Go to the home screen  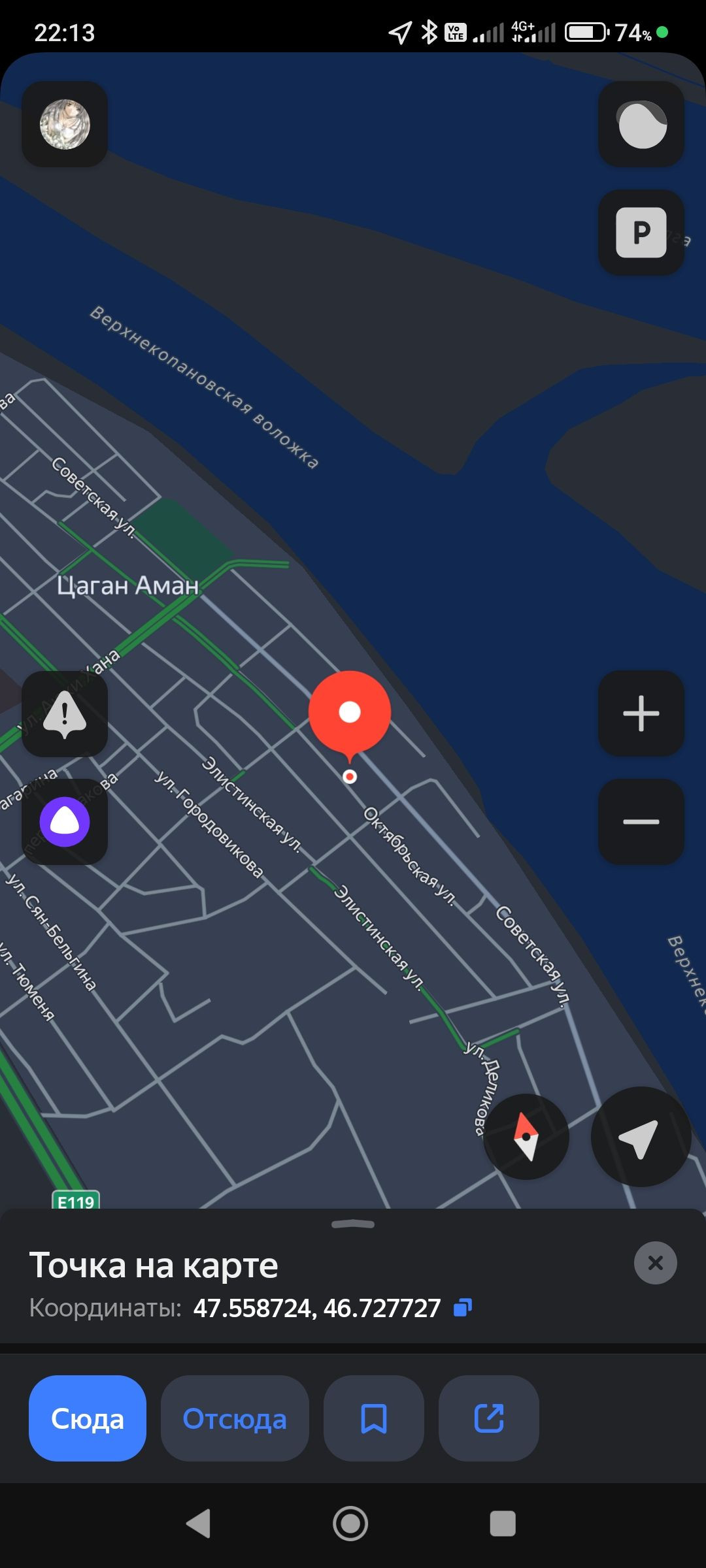(351, 1524)
